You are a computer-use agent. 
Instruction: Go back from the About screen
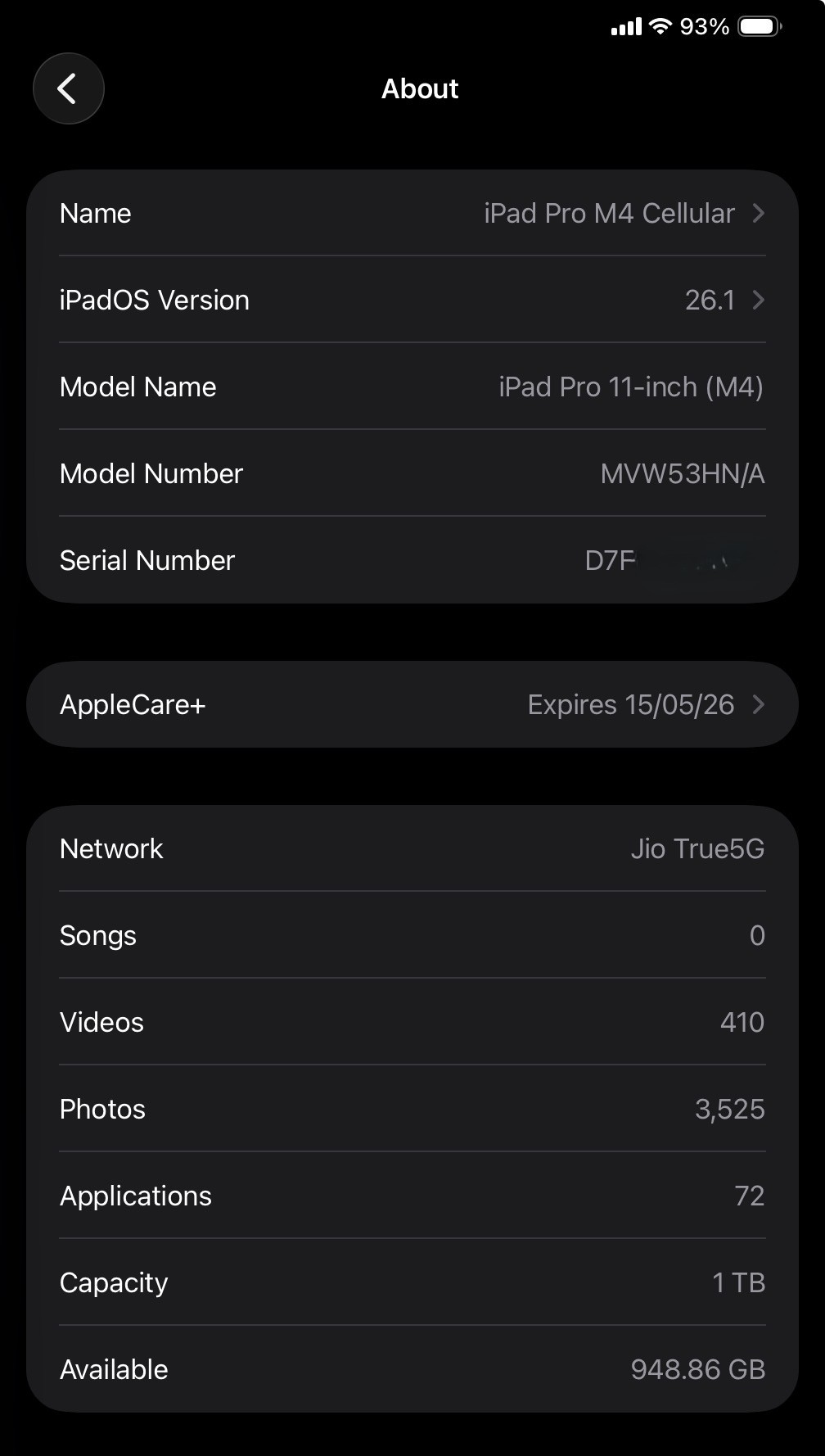pyautogui.click(x=68, y=88)
